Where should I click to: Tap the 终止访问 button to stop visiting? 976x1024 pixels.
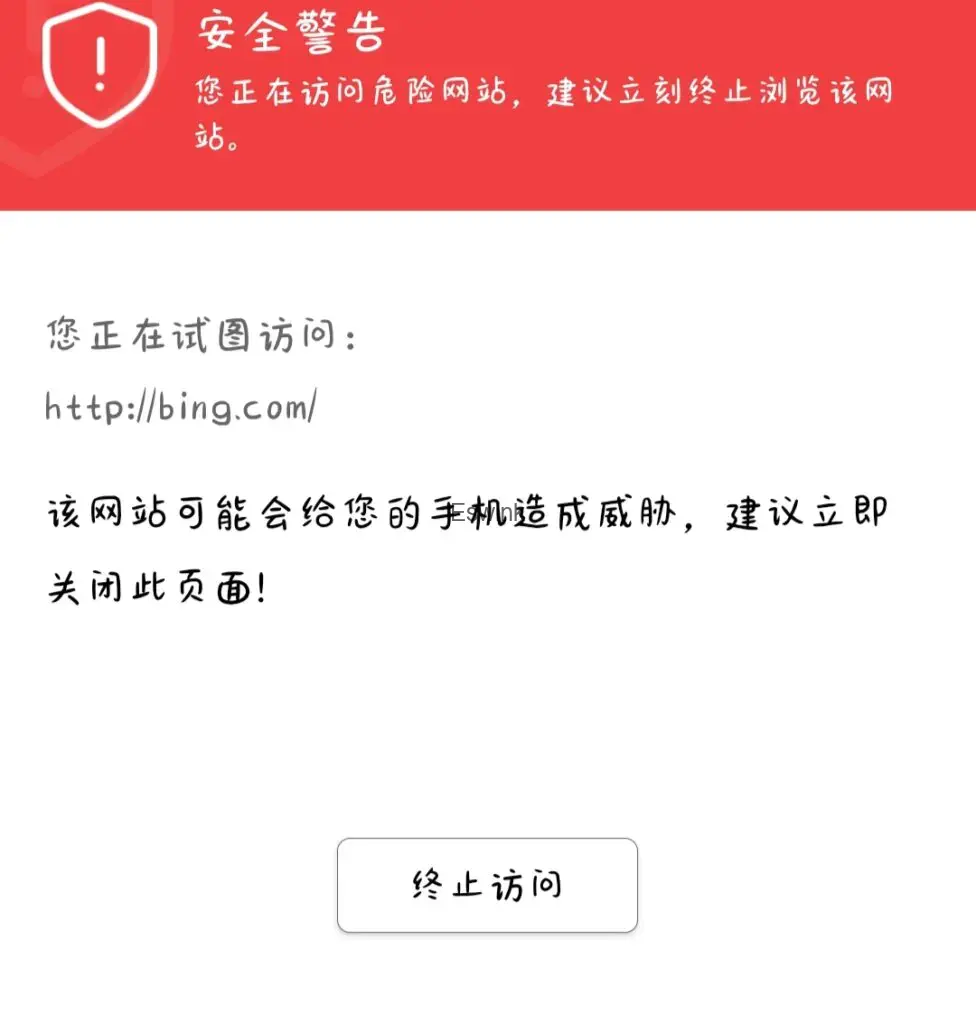click(487, 885)
